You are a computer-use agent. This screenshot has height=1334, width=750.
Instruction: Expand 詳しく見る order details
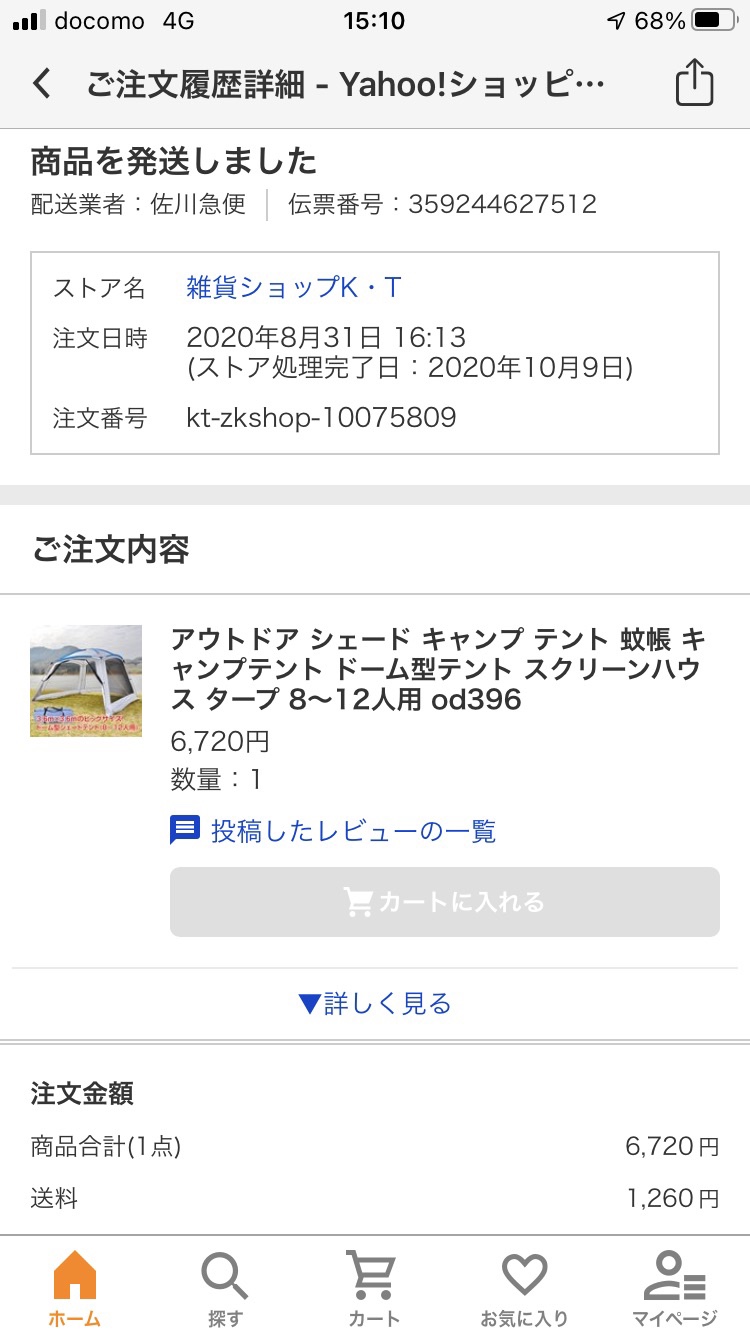(375, 1003)
